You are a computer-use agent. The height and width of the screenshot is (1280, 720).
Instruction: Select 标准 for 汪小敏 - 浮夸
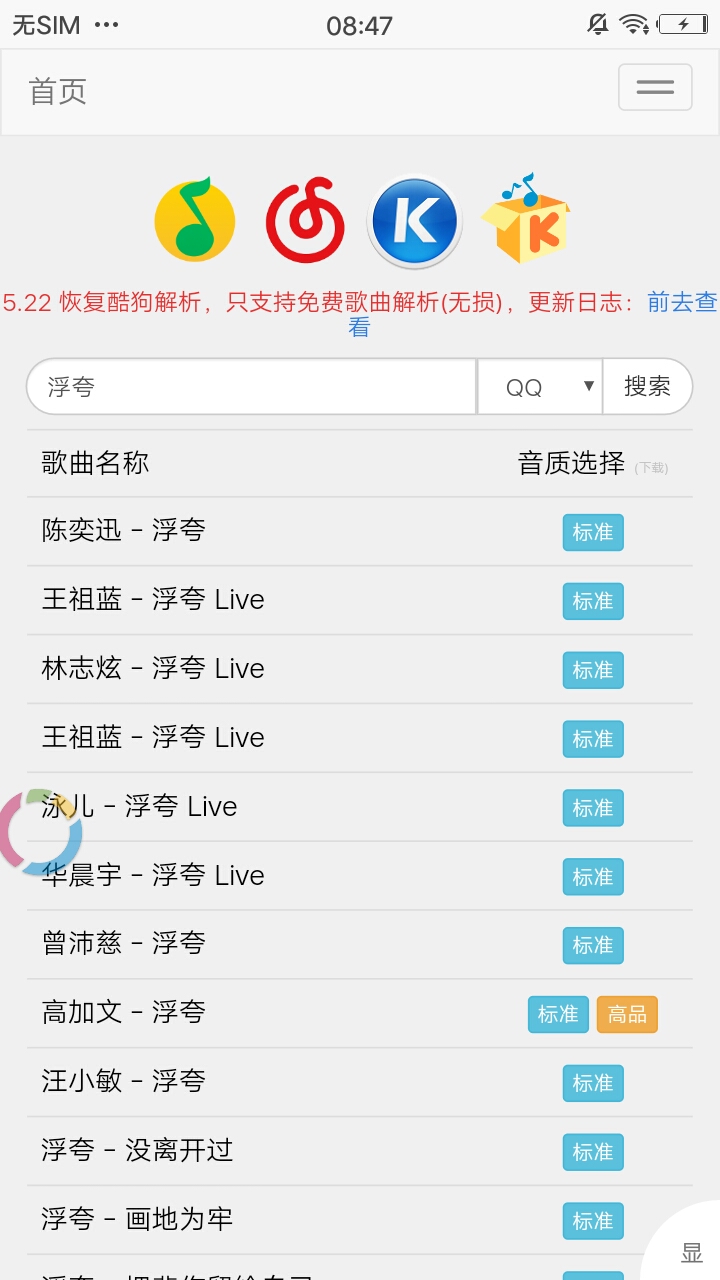coord(593,1083)
